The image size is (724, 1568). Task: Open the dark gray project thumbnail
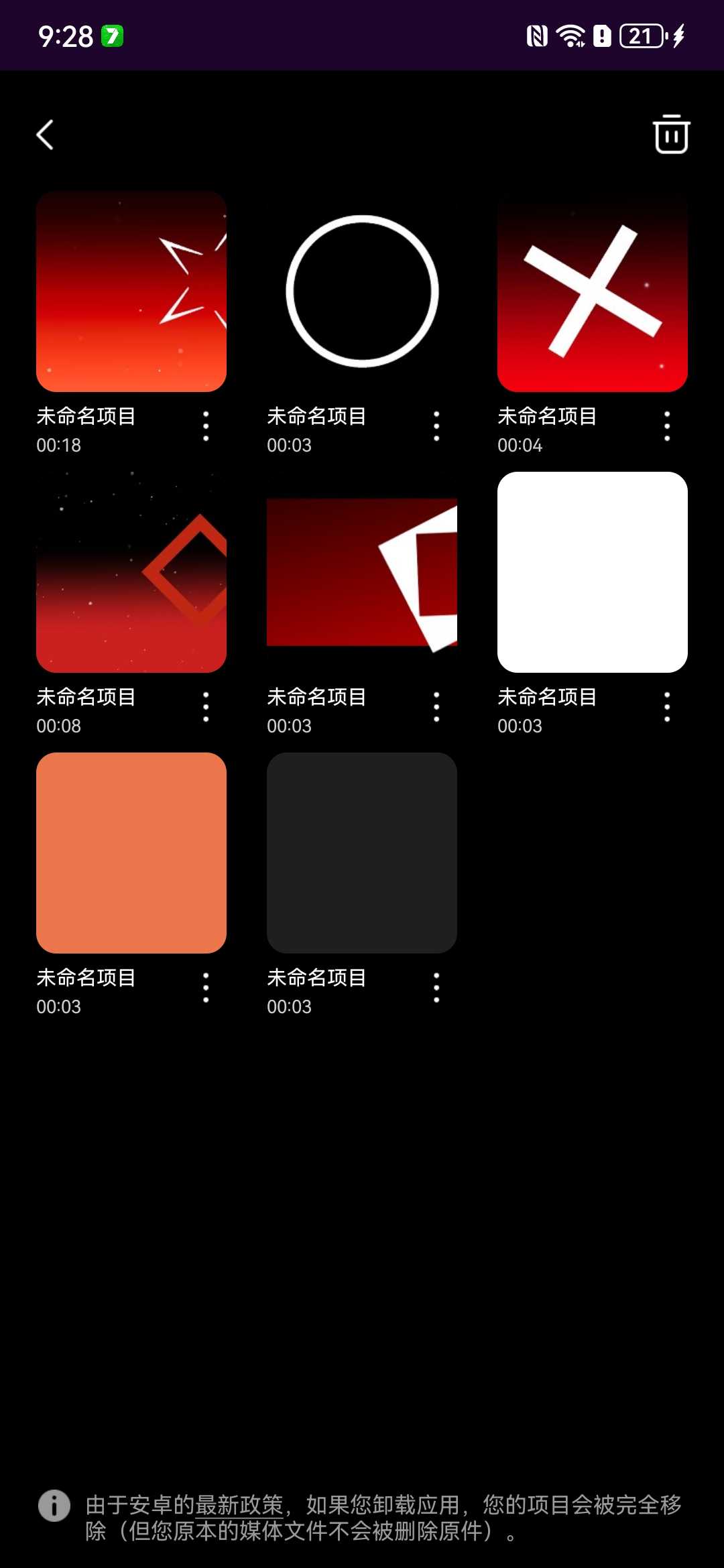coord(362,853)
